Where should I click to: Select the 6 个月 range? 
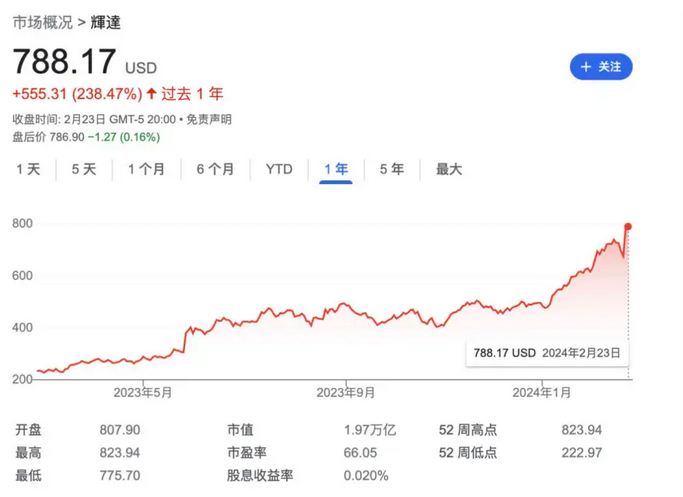coord(215,169)
